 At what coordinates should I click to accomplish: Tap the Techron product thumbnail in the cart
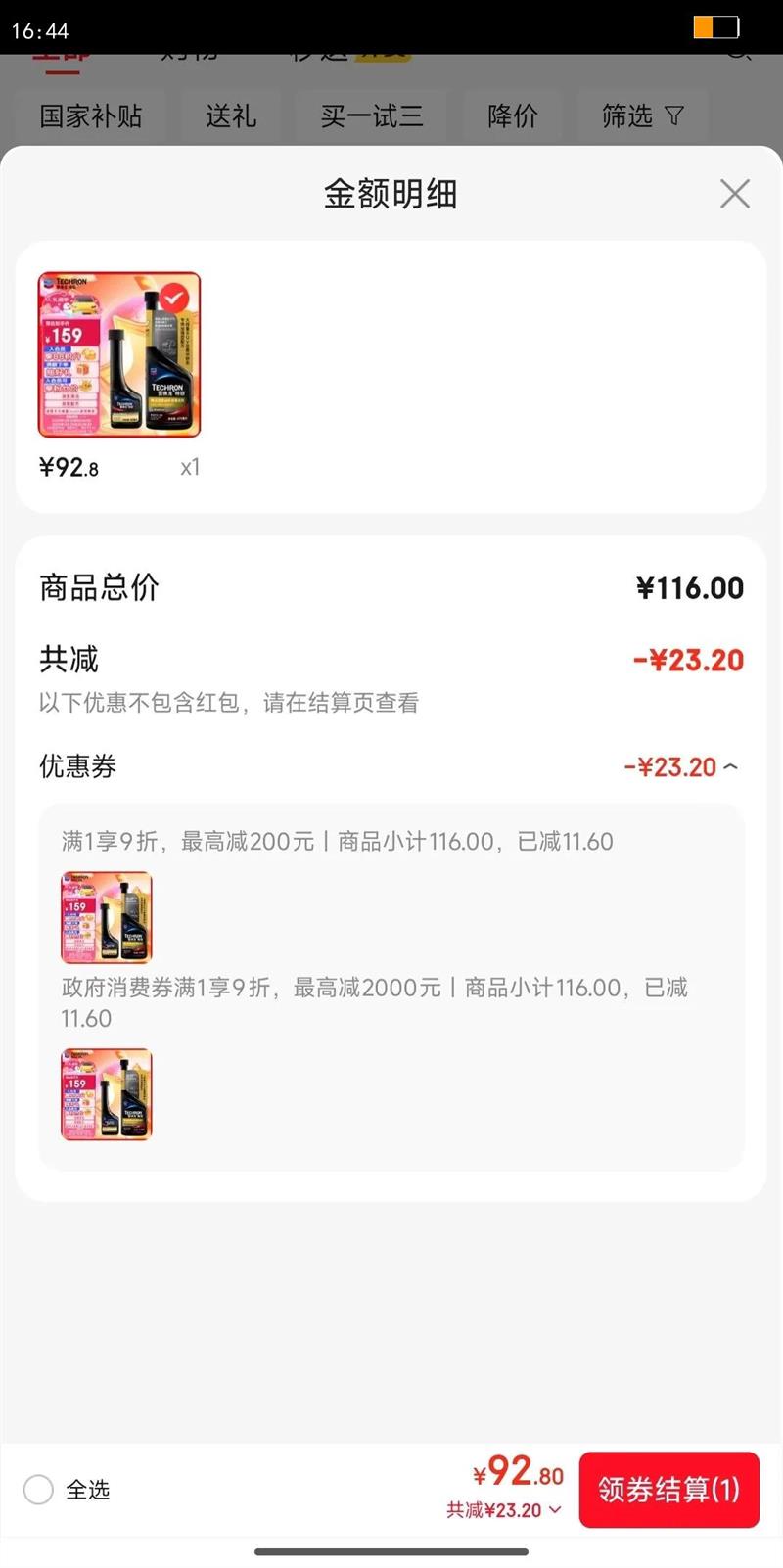coord(118,354)
